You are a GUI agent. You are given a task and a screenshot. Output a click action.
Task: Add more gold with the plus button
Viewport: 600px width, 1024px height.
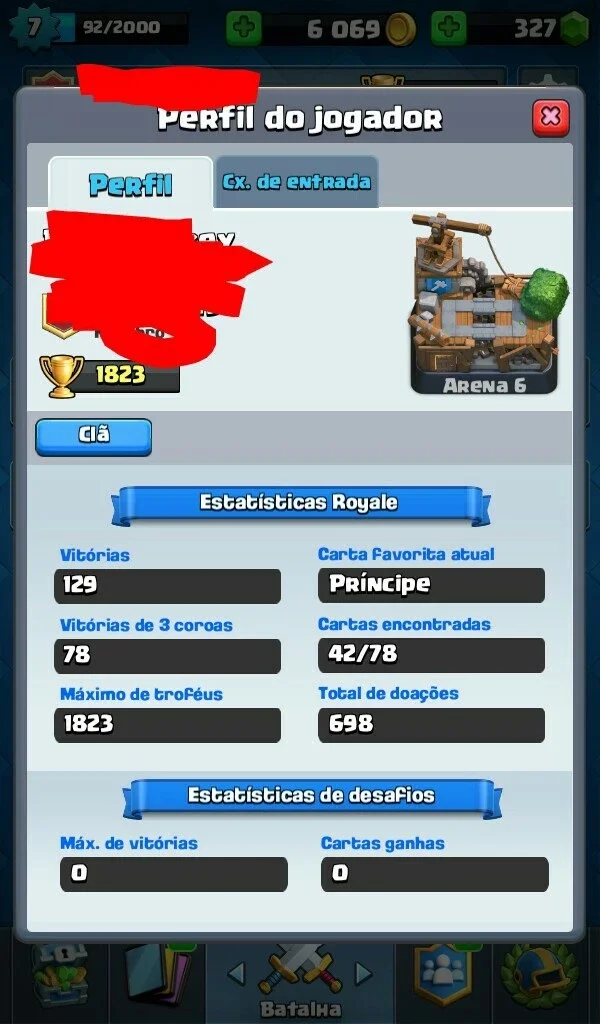pyautogui.click(x=244, y=28)
